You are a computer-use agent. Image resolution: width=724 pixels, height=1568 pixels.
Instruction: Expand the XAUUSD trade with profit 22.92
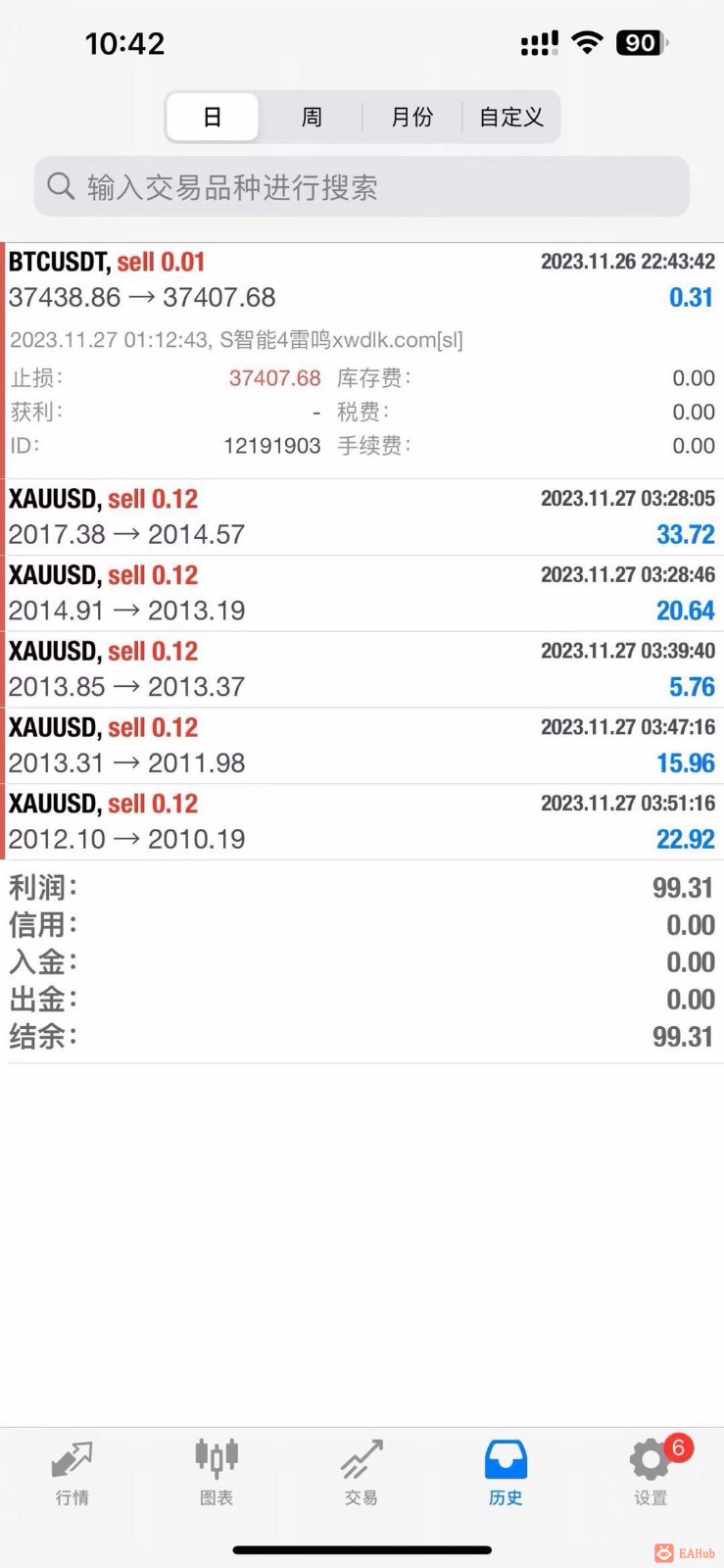tap(362, 822)
